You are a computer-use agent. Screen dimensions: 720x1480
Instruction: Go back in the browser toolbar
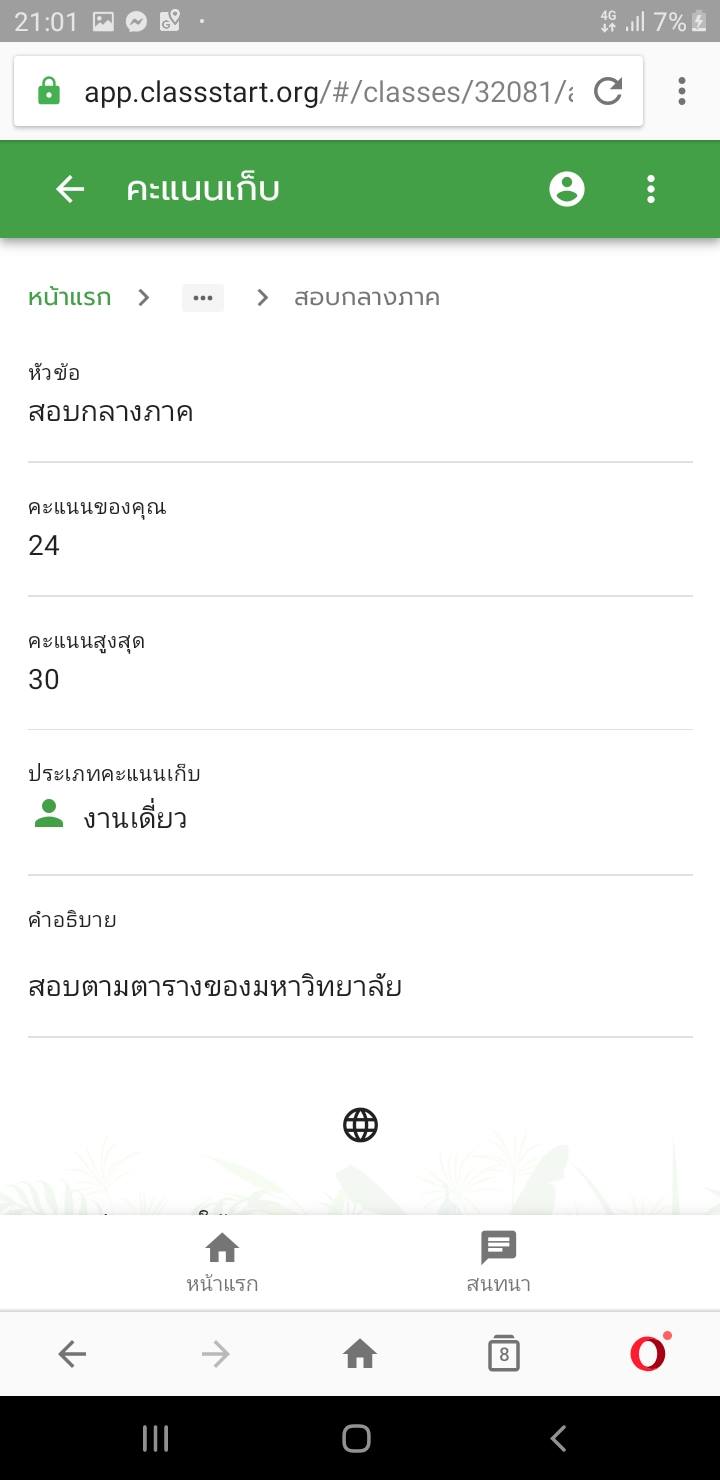coord(72,1354)
